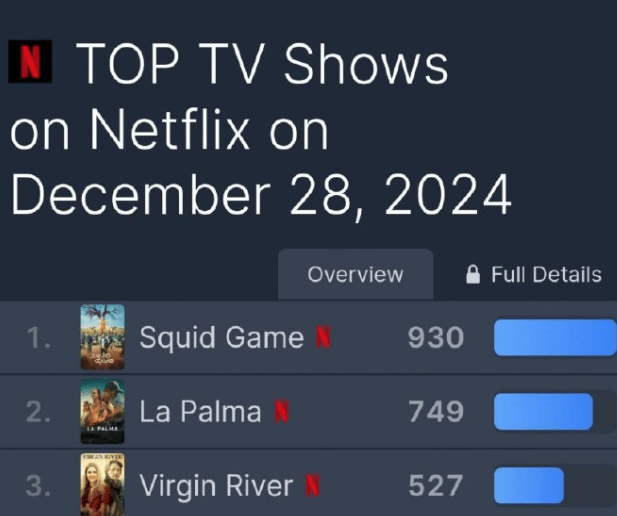Image resolution: width=617 pixels, height=516 pixels.
Task: Switch to the Overview tab
Action: tap(355, 274)
